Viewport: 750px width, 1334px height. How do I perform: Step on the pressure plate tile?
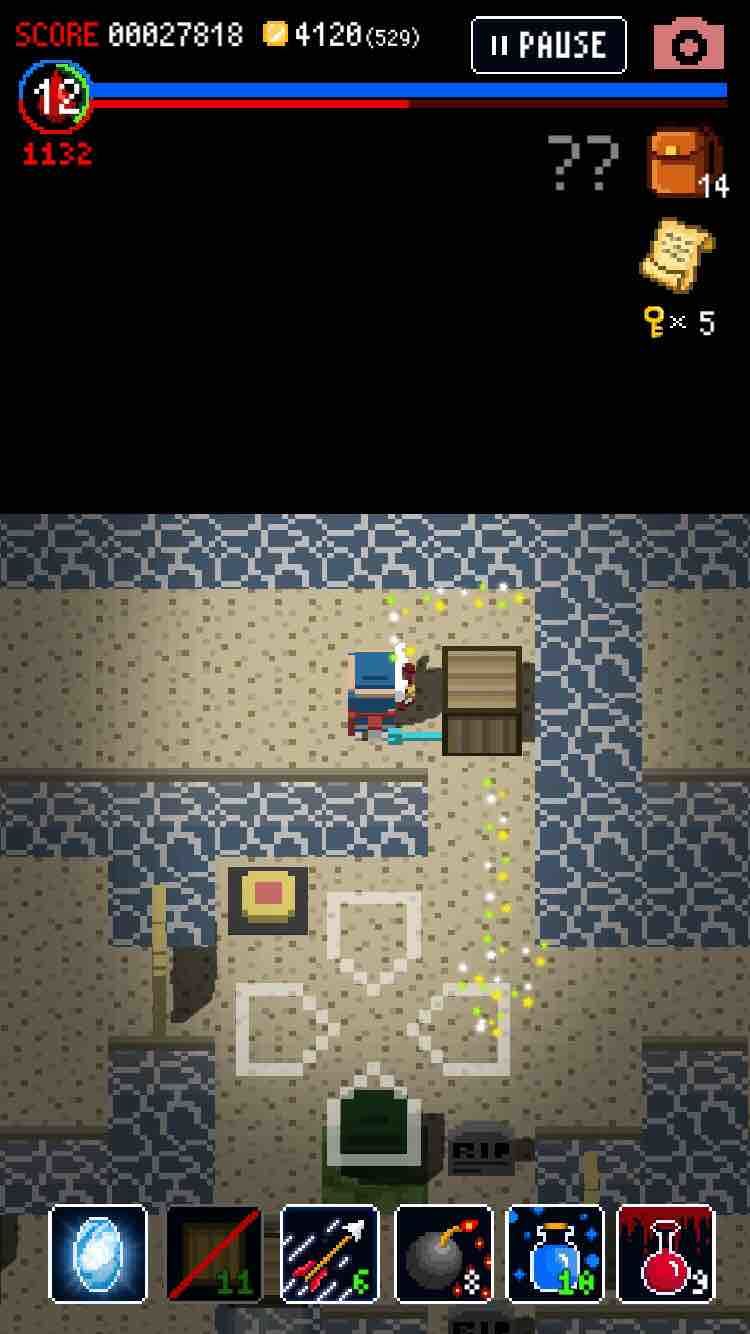pyautogui.click(x=268, y=898)
